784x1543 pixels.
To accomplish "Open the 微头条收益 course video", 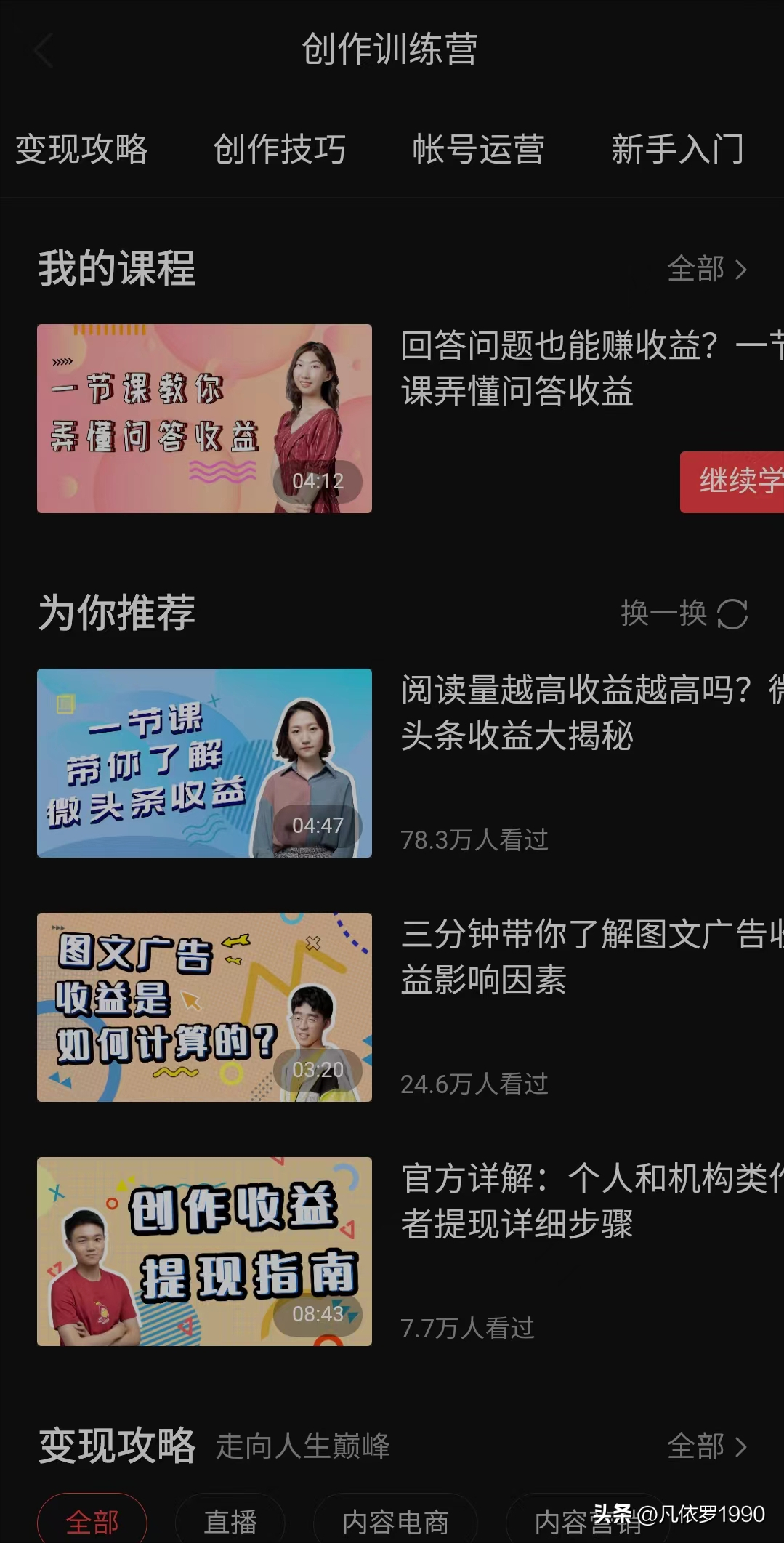I will coord(204,763).
